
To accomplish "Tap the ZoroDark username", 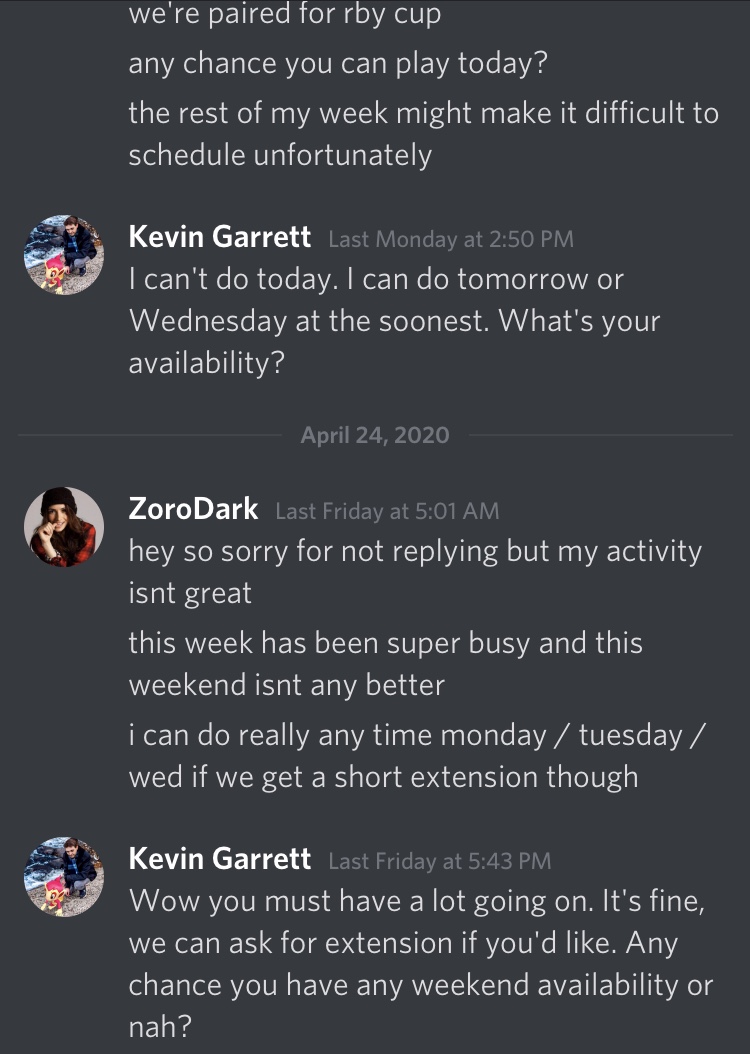I will tap(193, 510).
